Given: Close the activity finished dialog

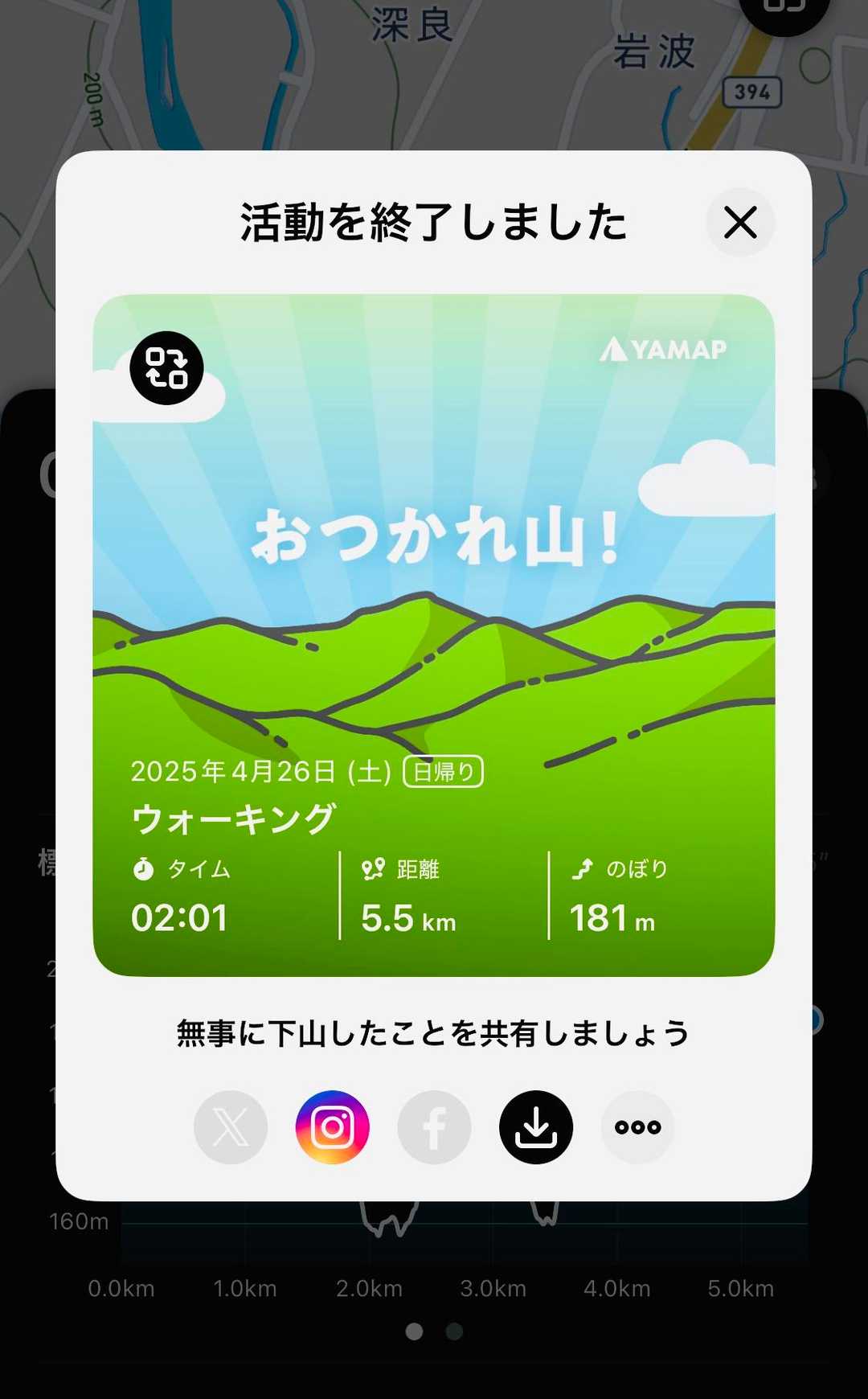Looking at the screenshot, I should coord(740,223).
